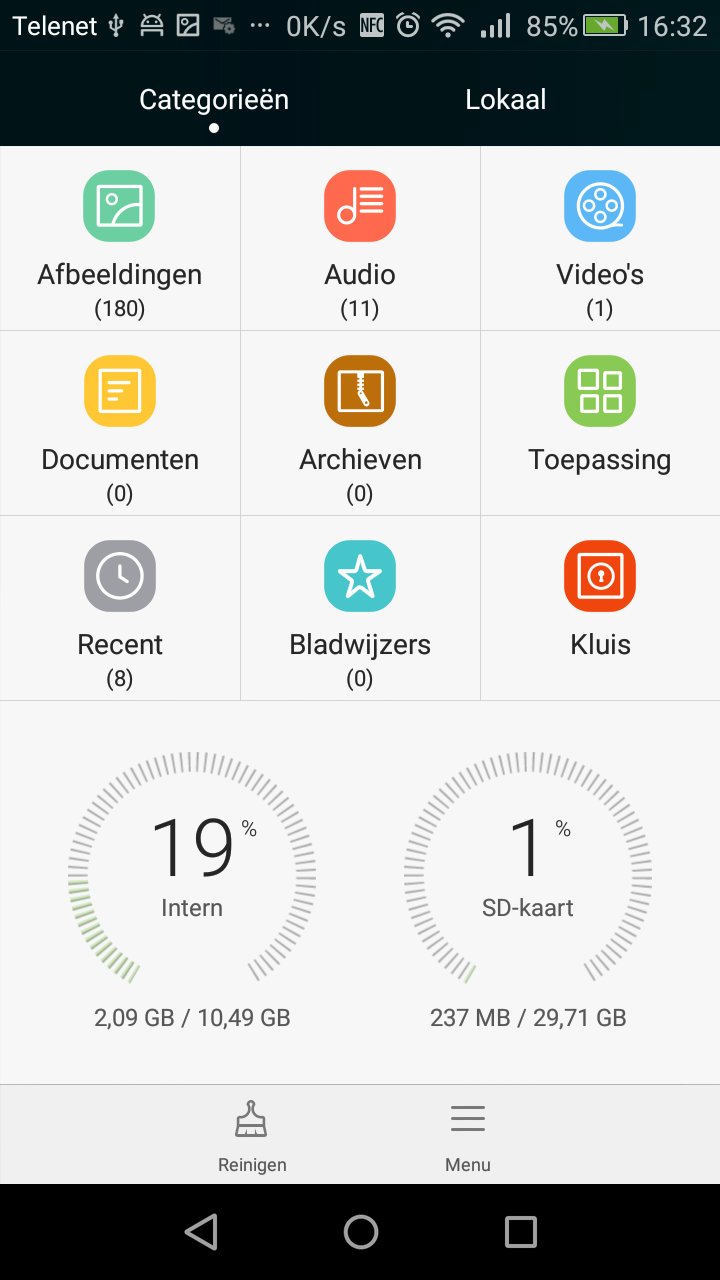This screenshot has width=720, height=1280.
Task: Open recent apps with the square navigation button
Action: [519, 1231]
